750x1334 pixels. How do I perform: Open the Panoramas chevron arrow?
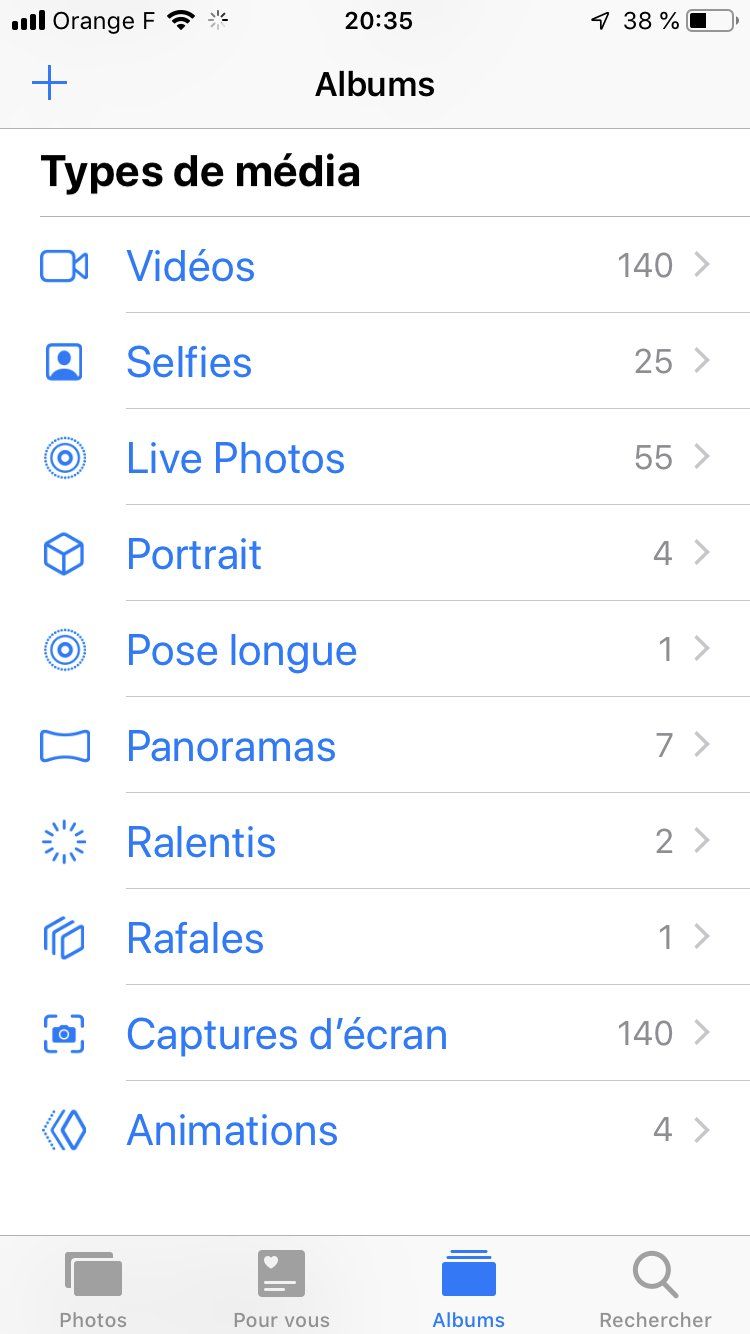[x=703, y=745]
